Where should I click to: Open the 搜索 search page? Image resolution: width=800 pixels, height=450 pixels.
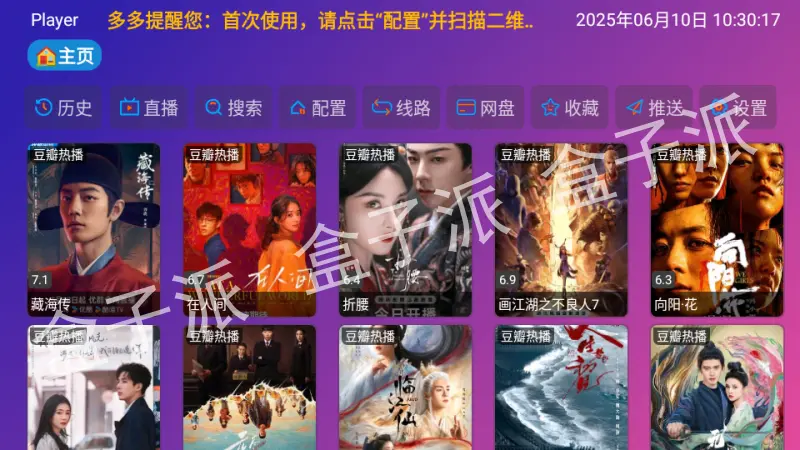(x=233, y=108)
